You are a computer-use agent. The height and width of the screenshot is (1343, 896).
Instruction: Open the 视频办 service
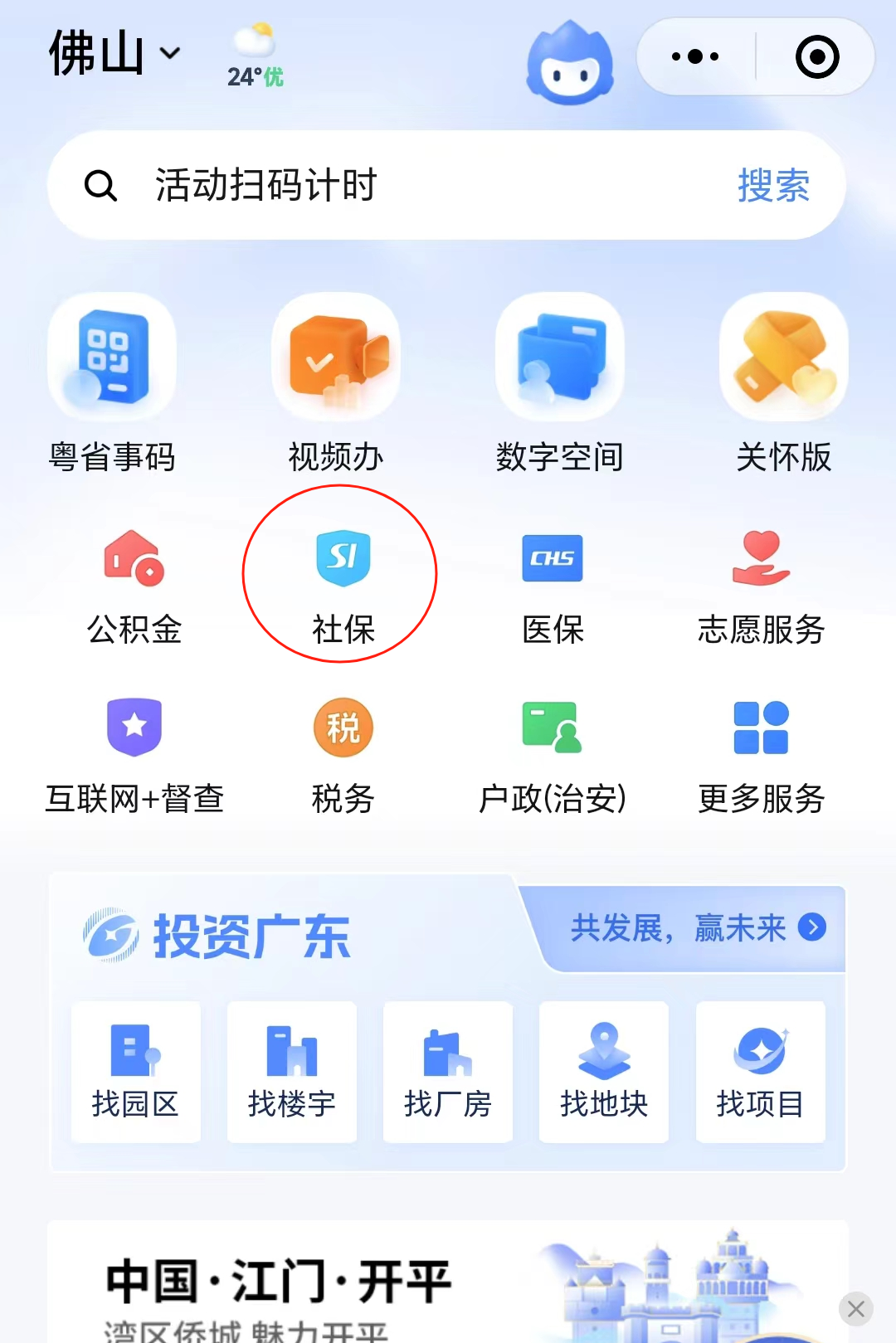[336, 382]
